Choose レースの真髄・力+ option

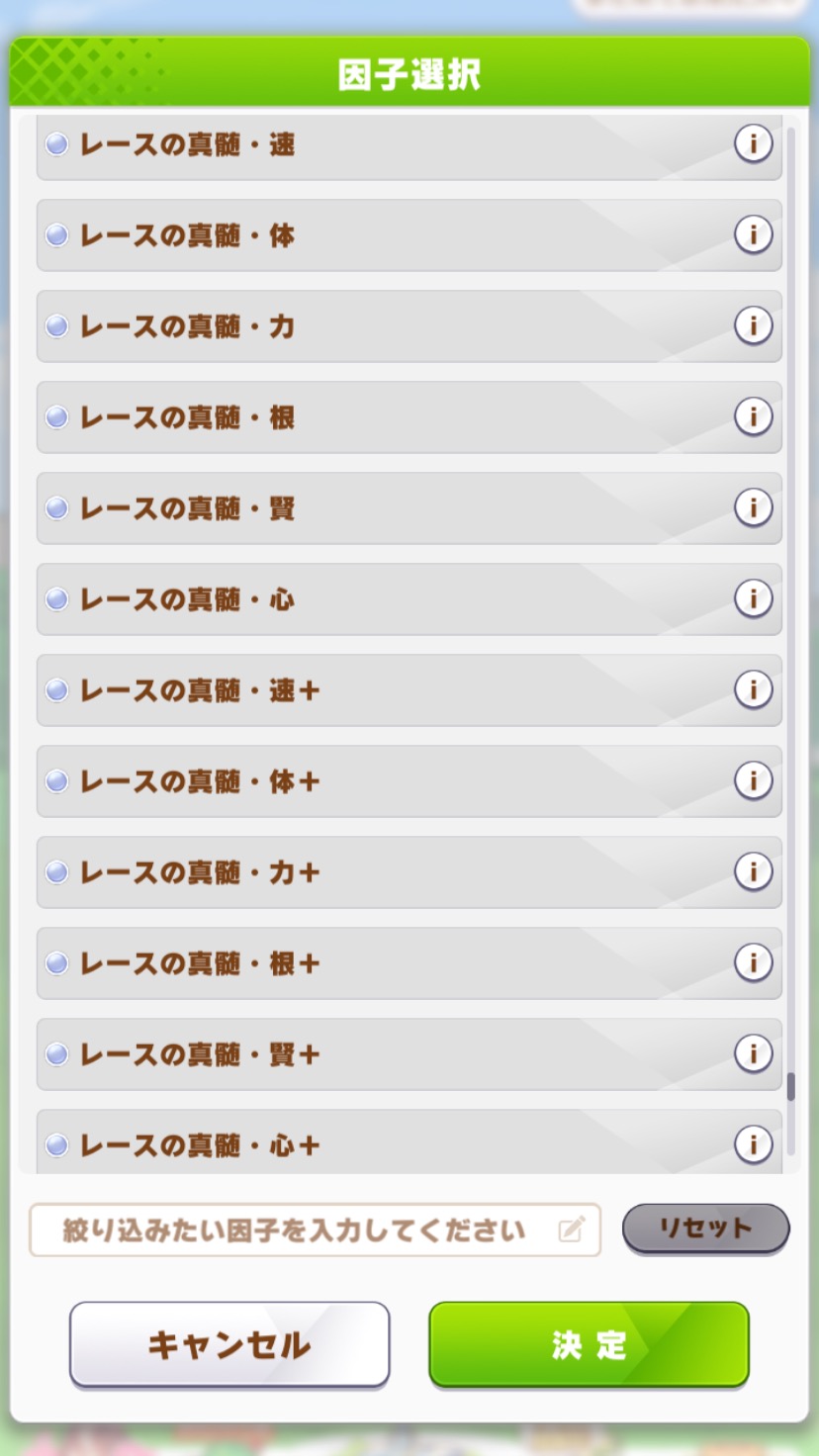pyautogui.click(x=376, y=872)
